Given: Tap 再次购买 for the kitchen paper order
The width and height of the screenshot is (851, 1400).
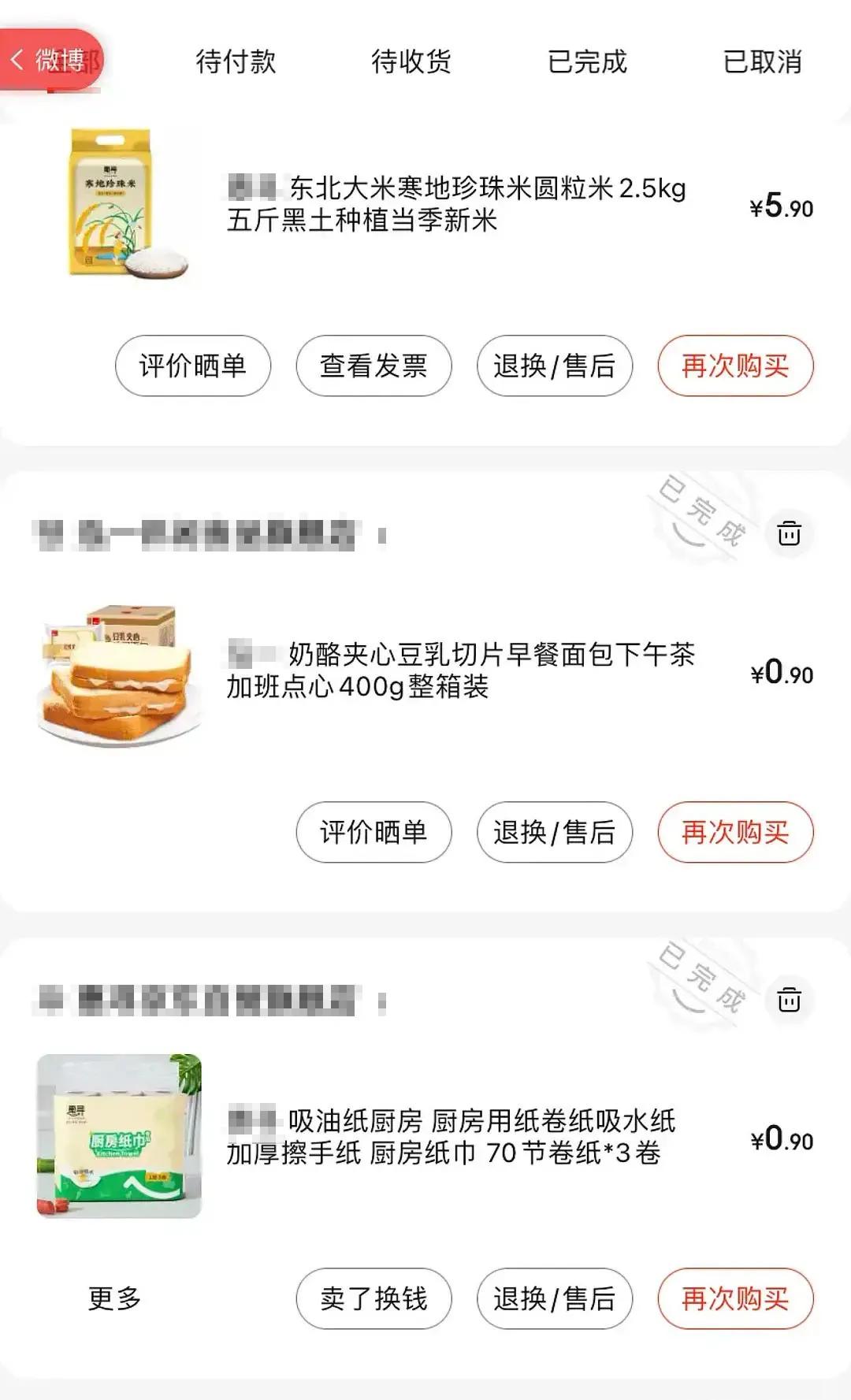Looking at the screenshot, I should 734,1300.
